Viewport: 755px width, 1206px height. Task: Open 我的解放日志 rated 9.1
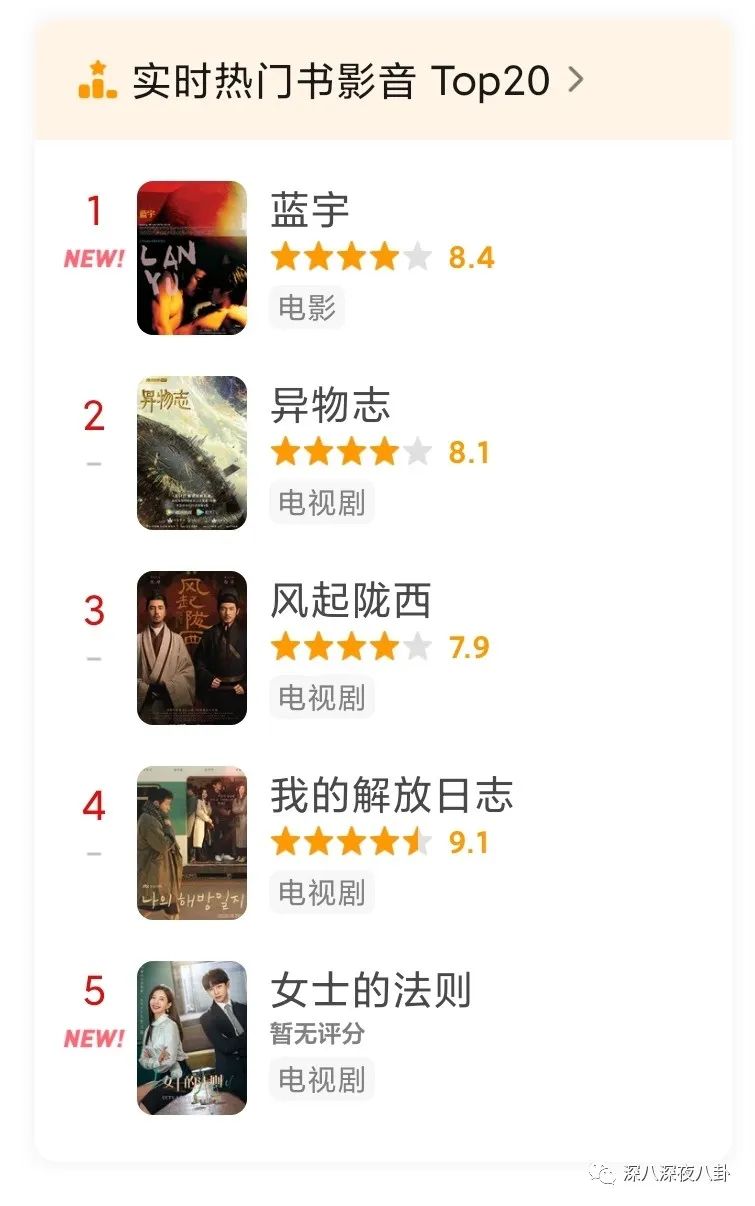[391, 796]
